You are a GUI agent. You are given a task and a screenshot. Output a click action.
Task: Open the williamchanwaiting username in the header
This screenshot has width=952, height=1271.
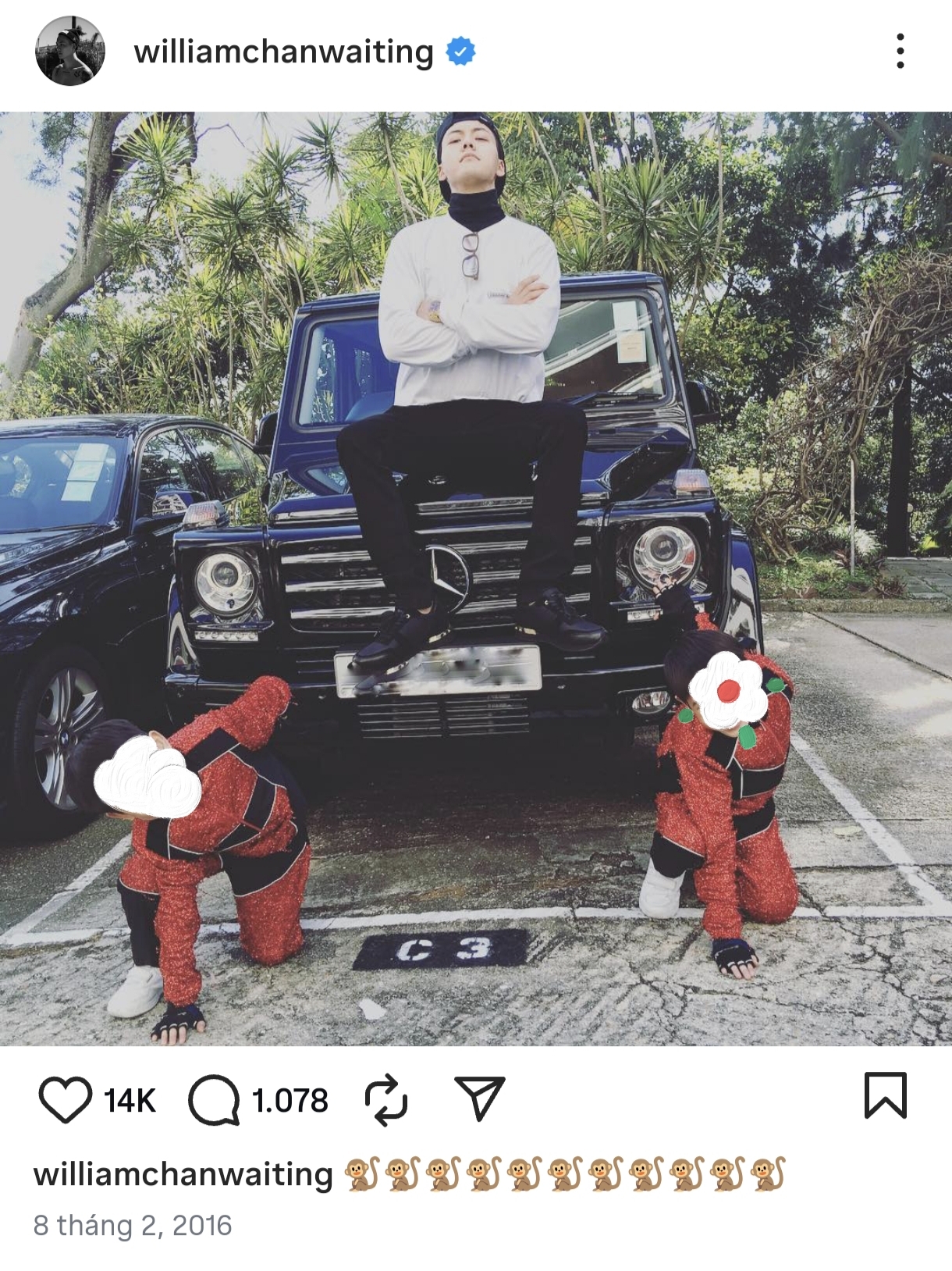point(283,52)
